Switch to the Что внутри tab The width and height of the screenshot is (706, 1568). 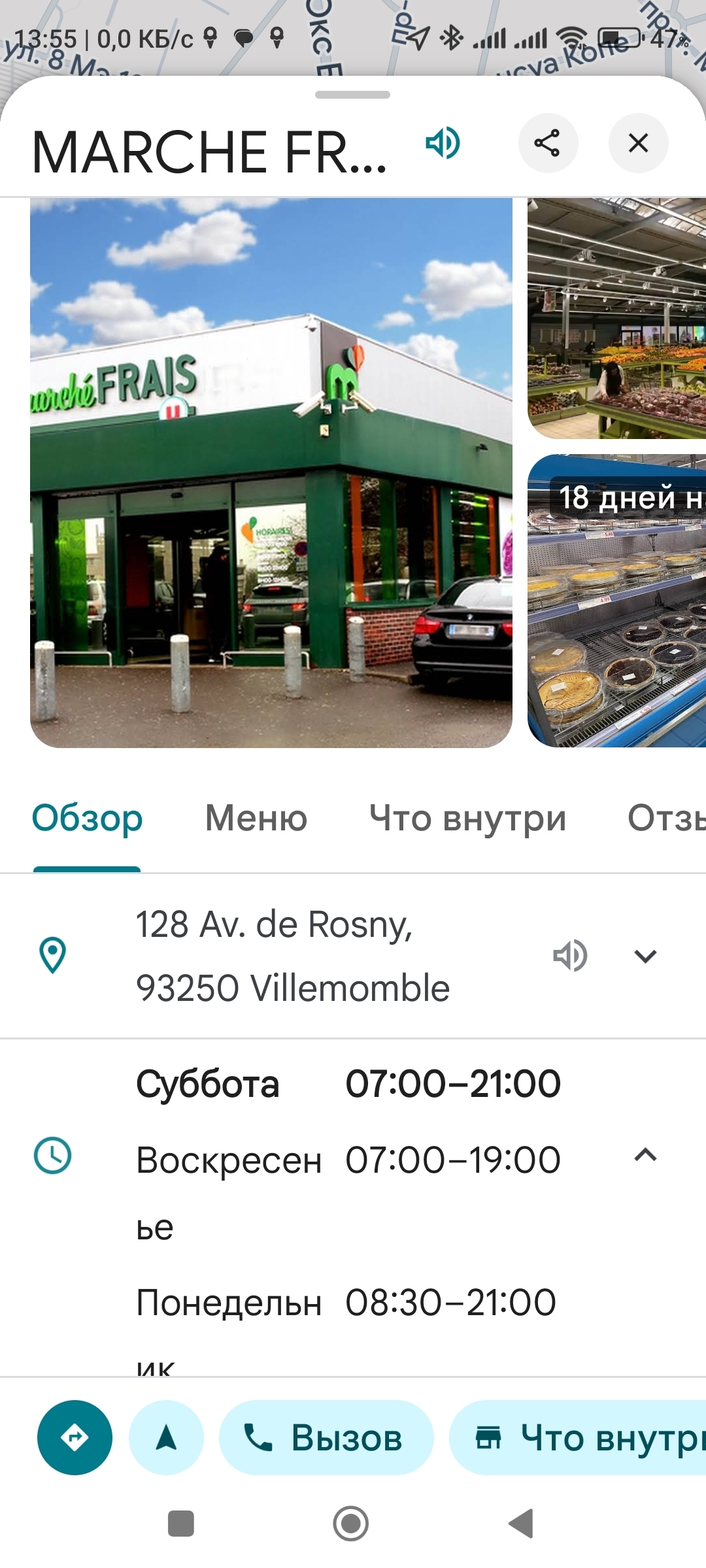tap(467, 818)
